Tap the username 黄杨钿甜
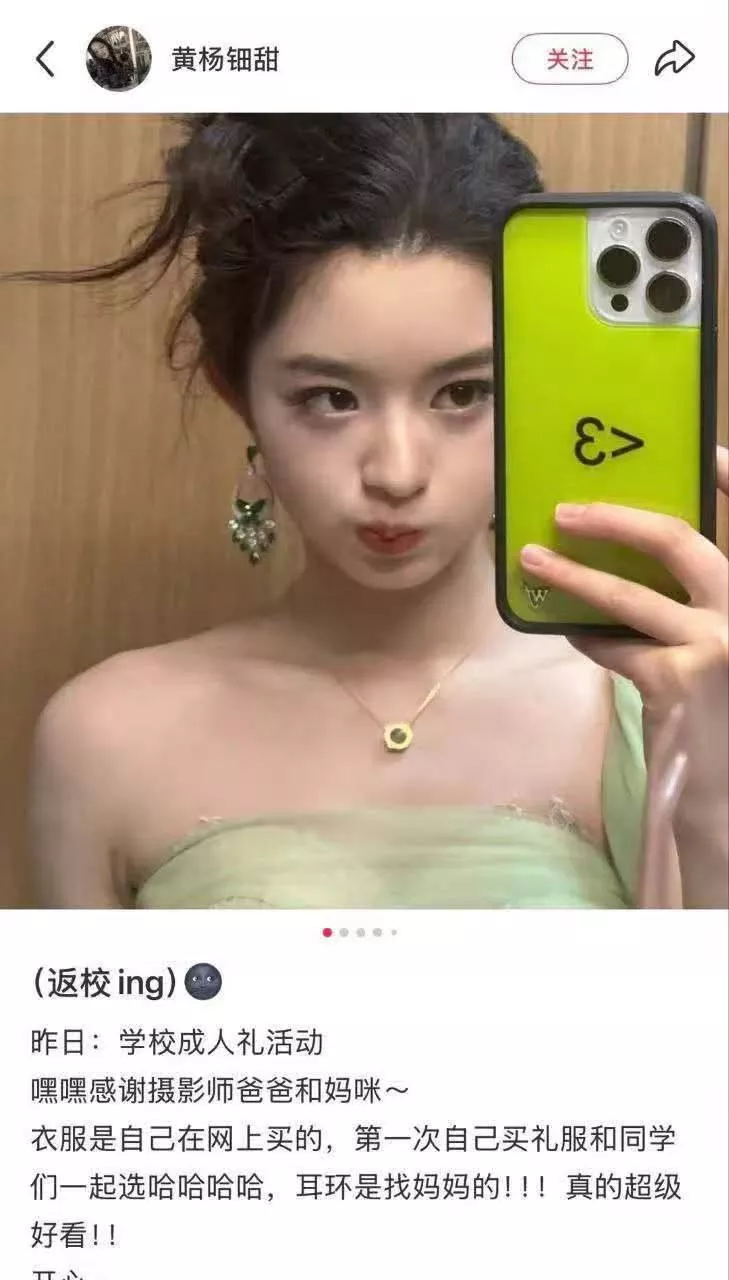 pos(225,59)
